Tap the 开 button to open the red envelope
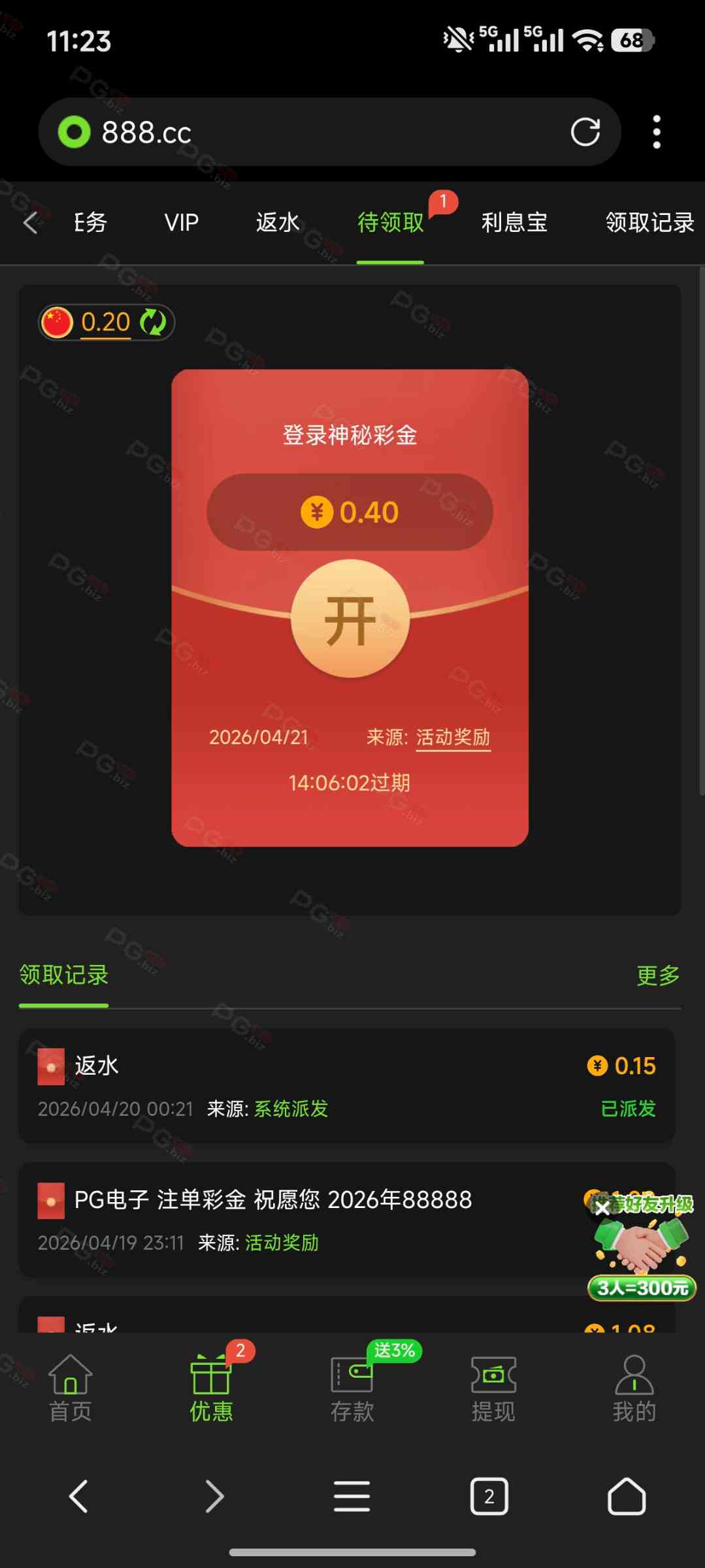Viewport: 705px width, 1568px height. click(x=350, y=619)
